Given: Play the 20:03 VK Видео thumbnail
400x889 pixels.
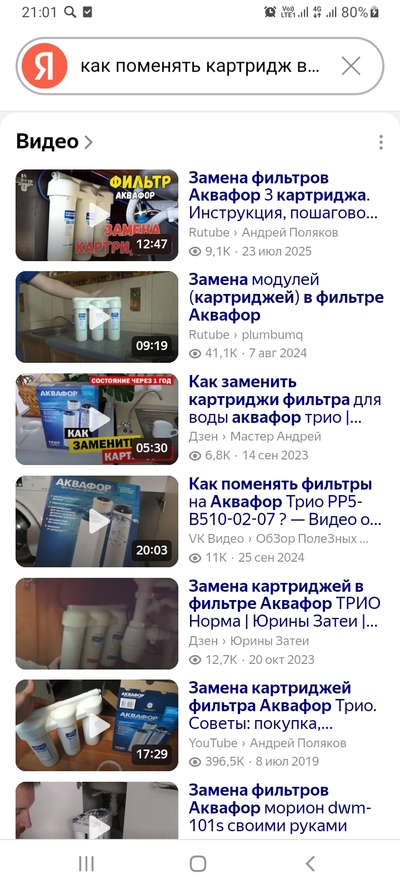Looking at the screenshot, I should [x=97, y=521].
